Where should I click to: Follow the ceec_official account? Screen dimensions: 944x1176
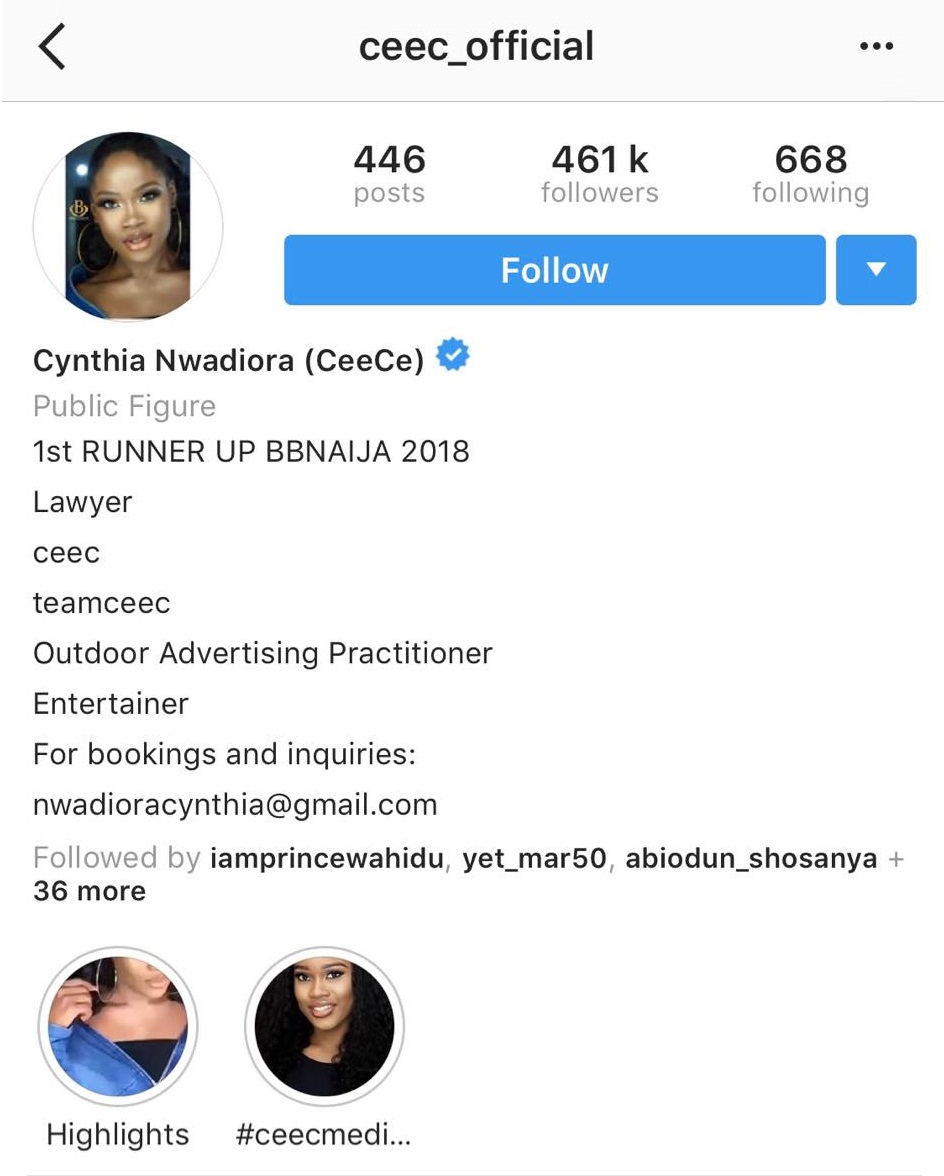tap(554, 270)
